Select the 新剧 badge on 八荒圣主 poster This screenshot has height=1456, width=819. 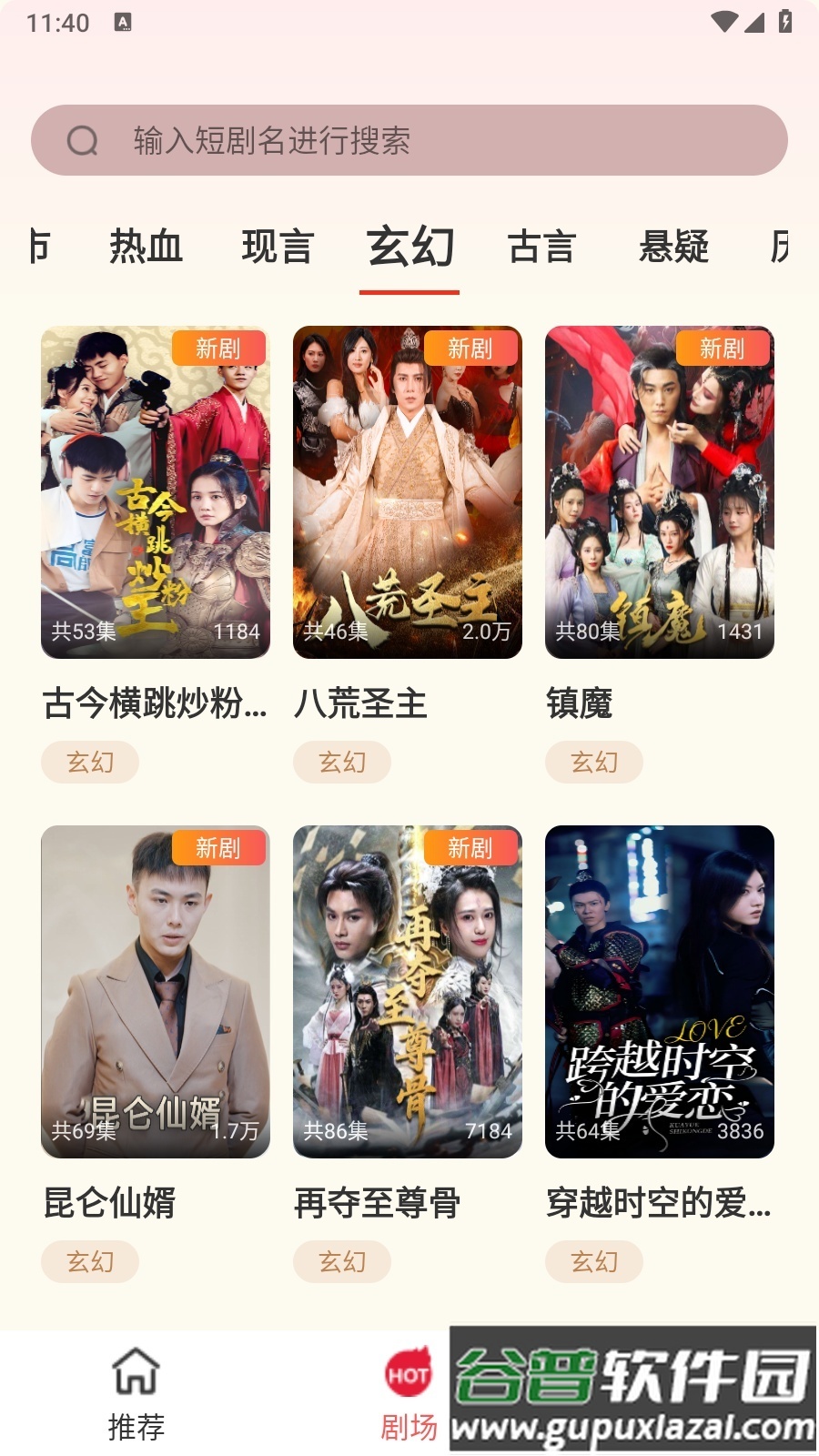click(471, 349)
